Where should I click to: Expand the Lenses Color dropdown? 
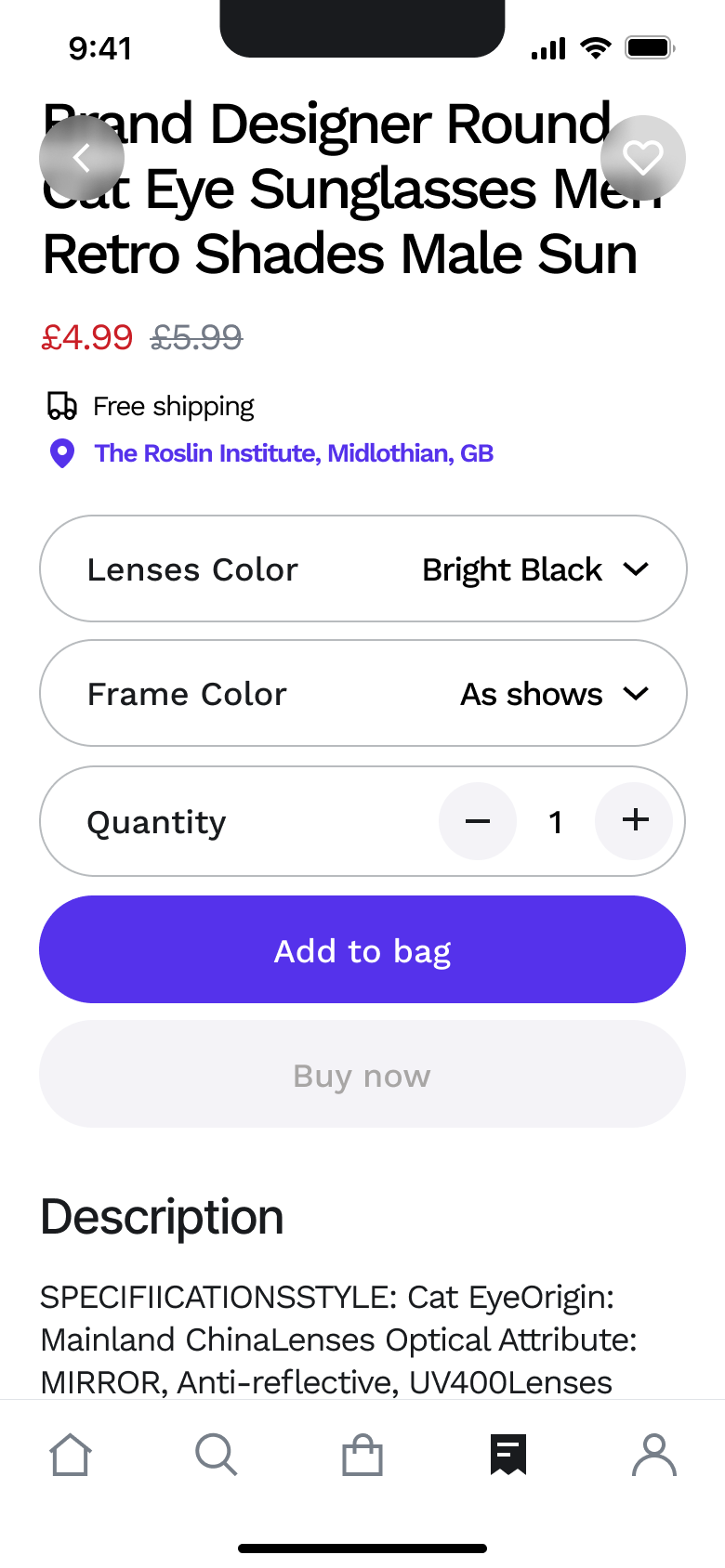(362, 568)
